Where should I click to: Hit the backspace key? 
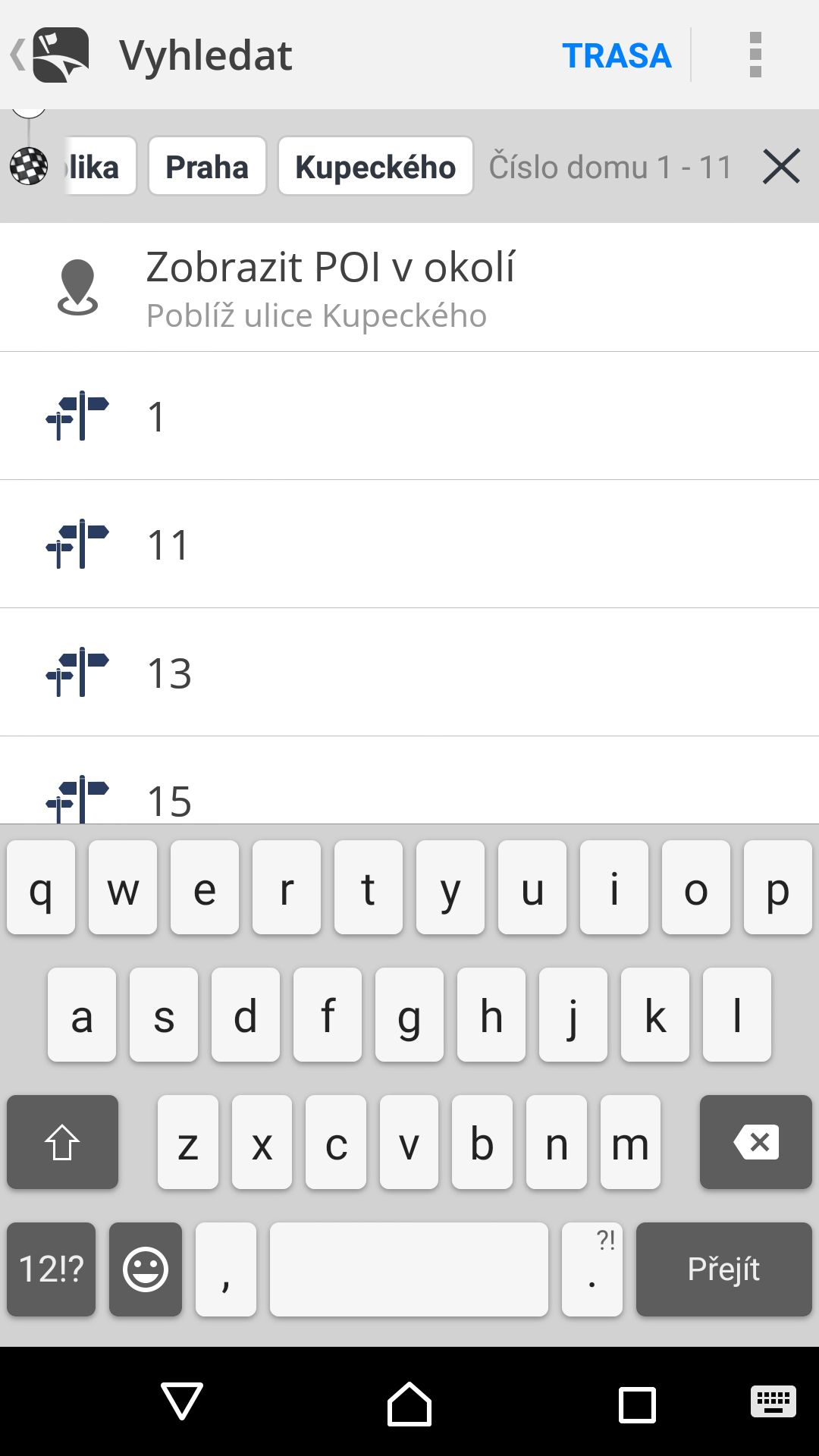point(756,1142)
